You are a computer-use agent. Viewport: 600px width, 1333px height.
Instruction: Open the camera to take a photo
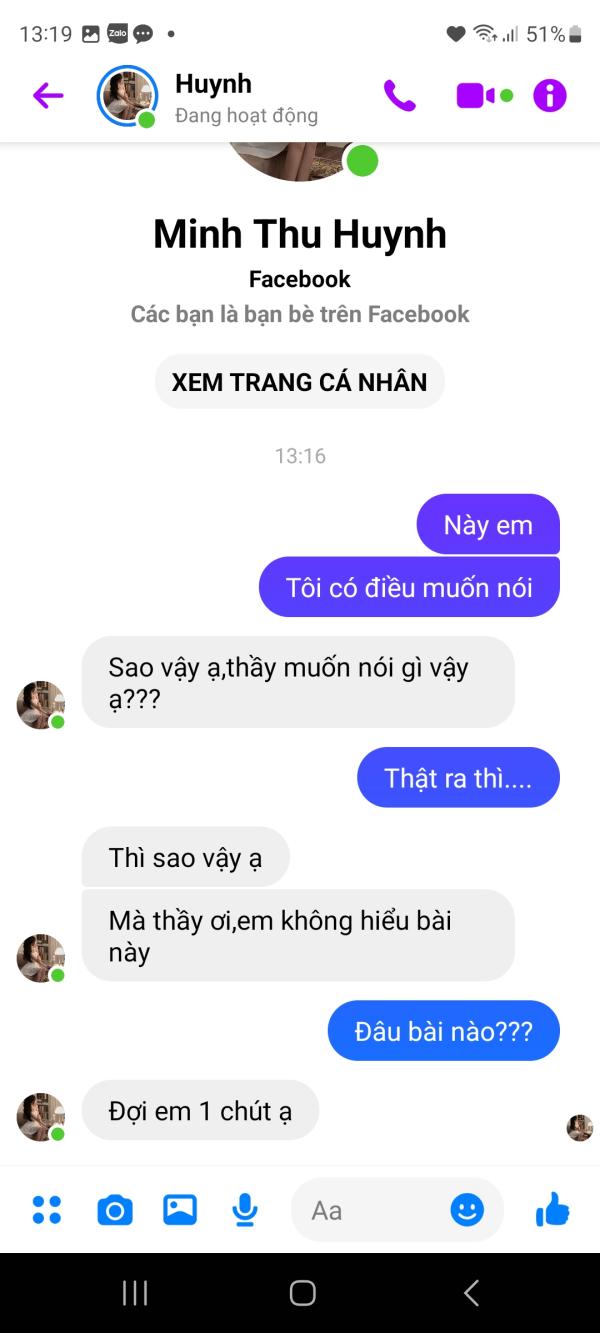(x=114, y=1211)
